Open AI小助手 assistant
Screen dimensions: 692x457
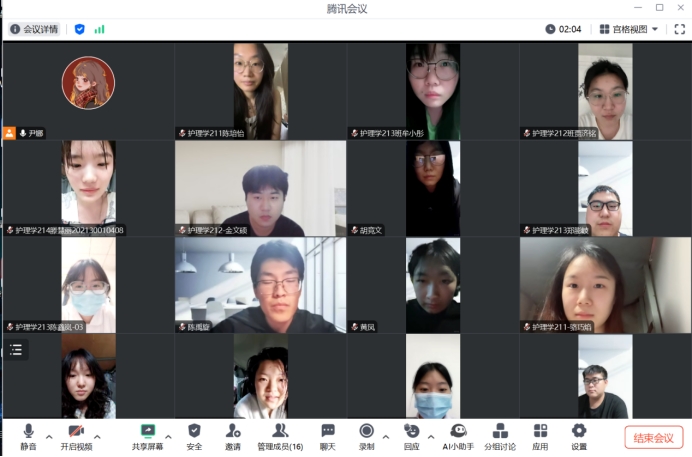point(458,435)
